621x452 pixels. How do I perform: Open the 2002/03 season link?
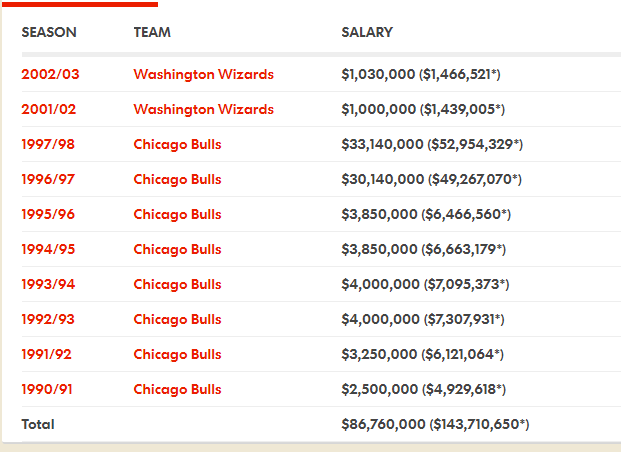48,74
